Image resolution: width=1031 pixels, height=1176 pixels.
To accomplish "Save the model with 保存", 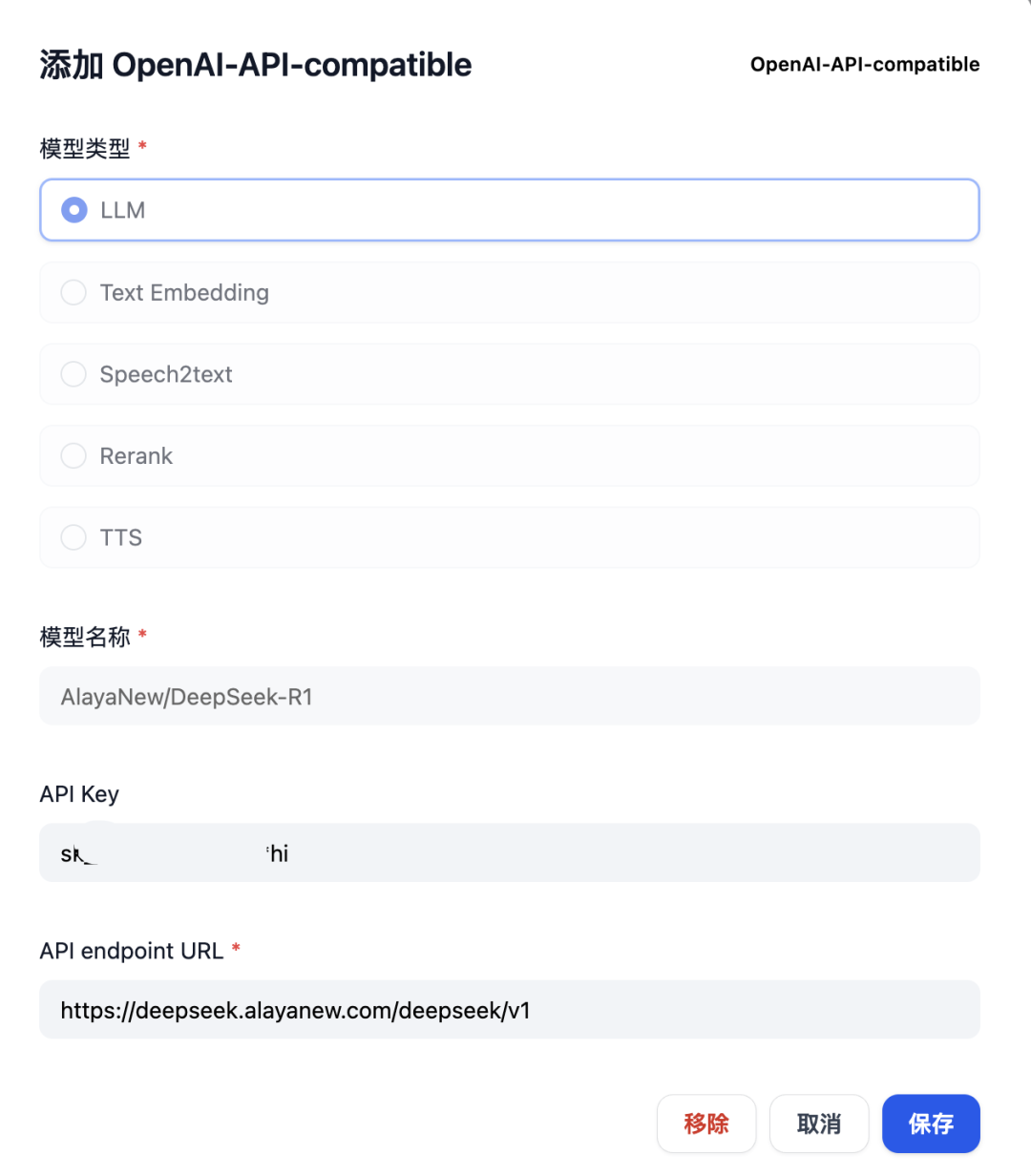I will (x=931, y=1123).
